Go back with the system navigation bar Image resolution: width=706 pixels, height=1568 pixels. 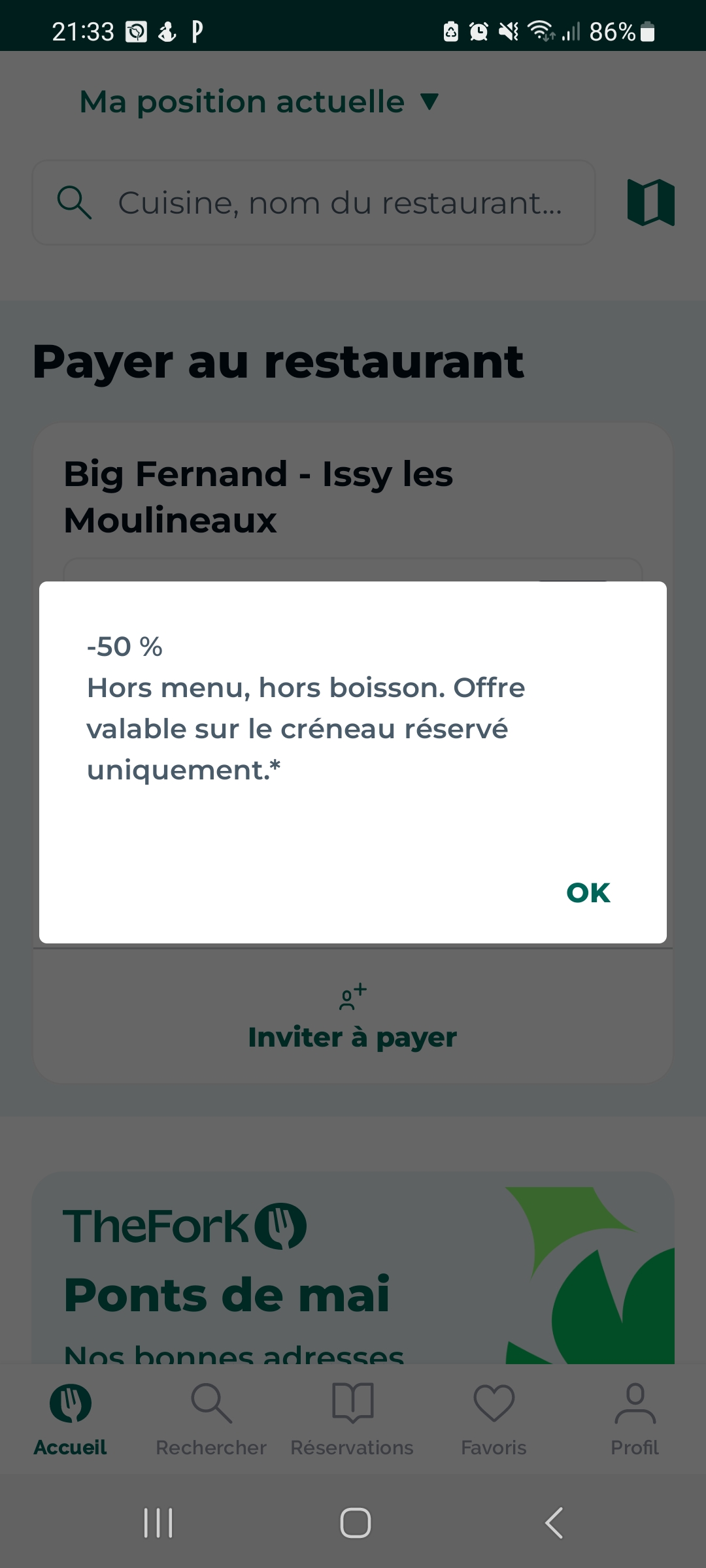click(554, 1523)
